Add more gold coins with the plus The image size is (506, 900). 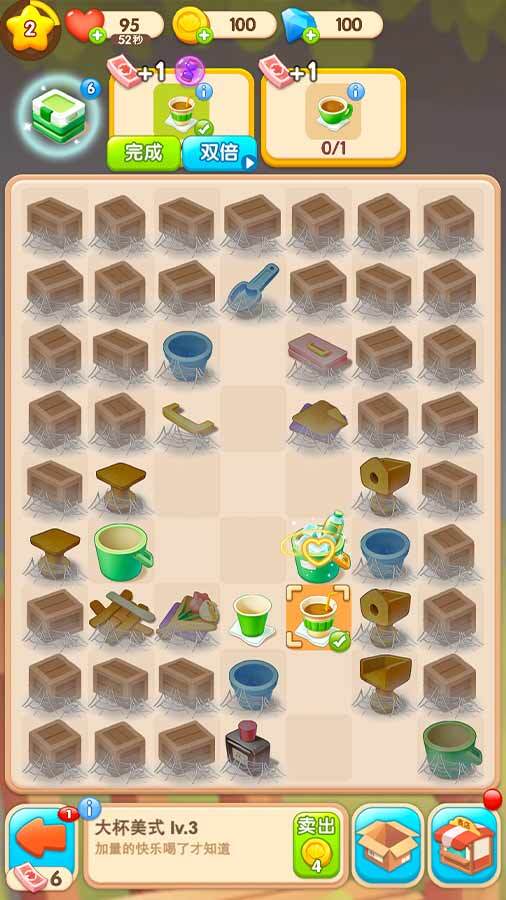pyautogui.click(x=203, y=36)
